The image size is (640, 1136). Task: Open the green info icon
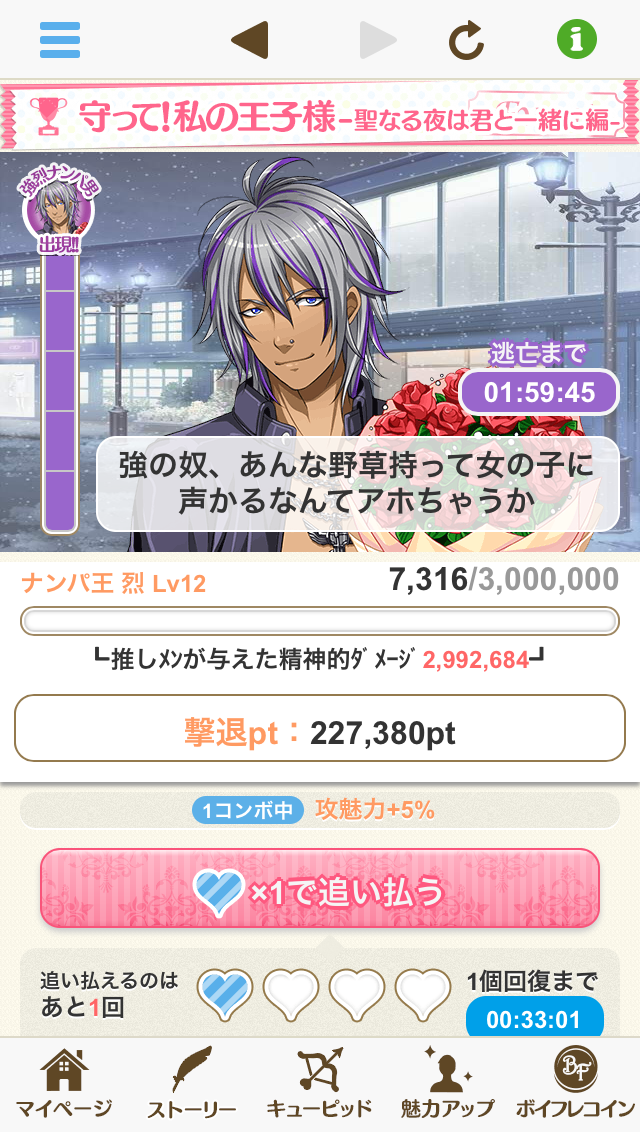577,40
